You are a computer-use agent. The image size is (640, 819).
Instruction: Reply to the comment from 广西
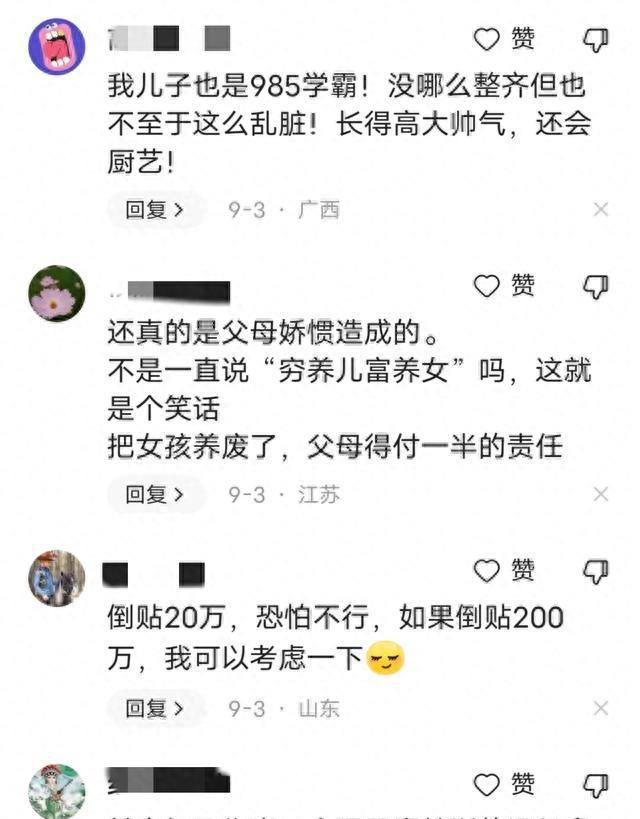tap(154, 209)
